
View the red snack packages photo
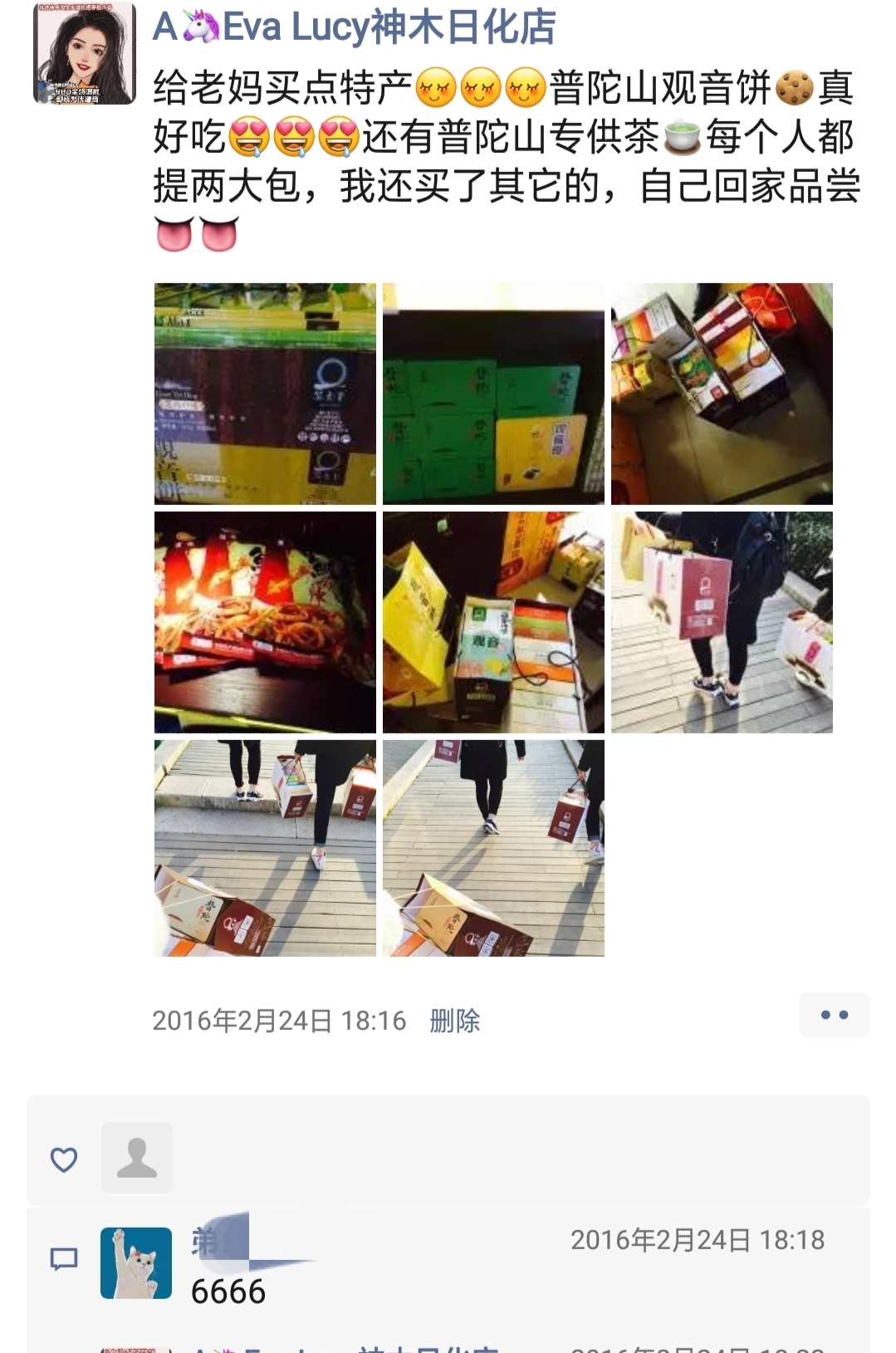click(265, 622)
